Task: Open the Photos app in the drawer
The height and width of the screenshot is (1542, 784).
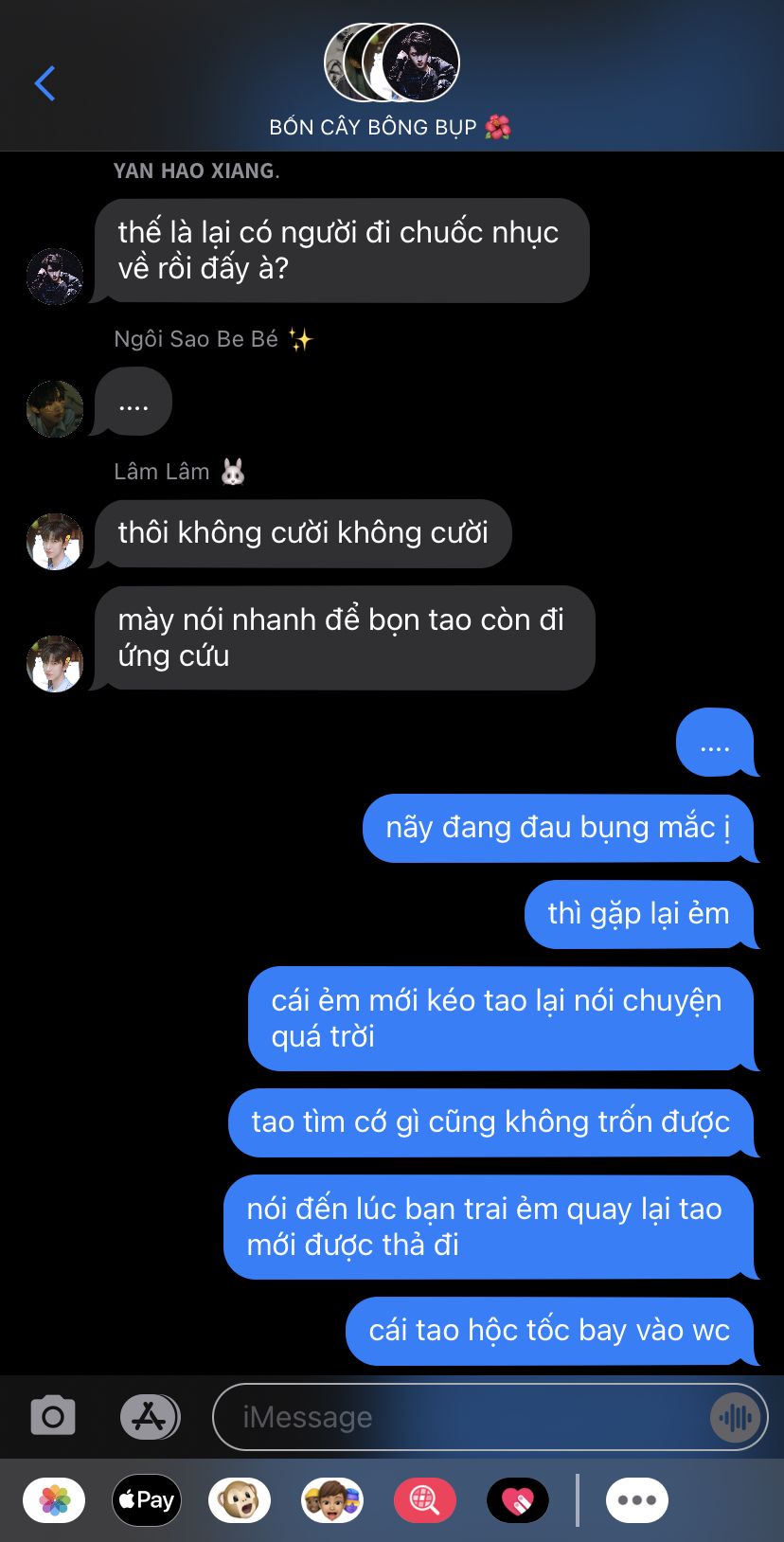Action: pyautogui.click(x=54, y=1500)
